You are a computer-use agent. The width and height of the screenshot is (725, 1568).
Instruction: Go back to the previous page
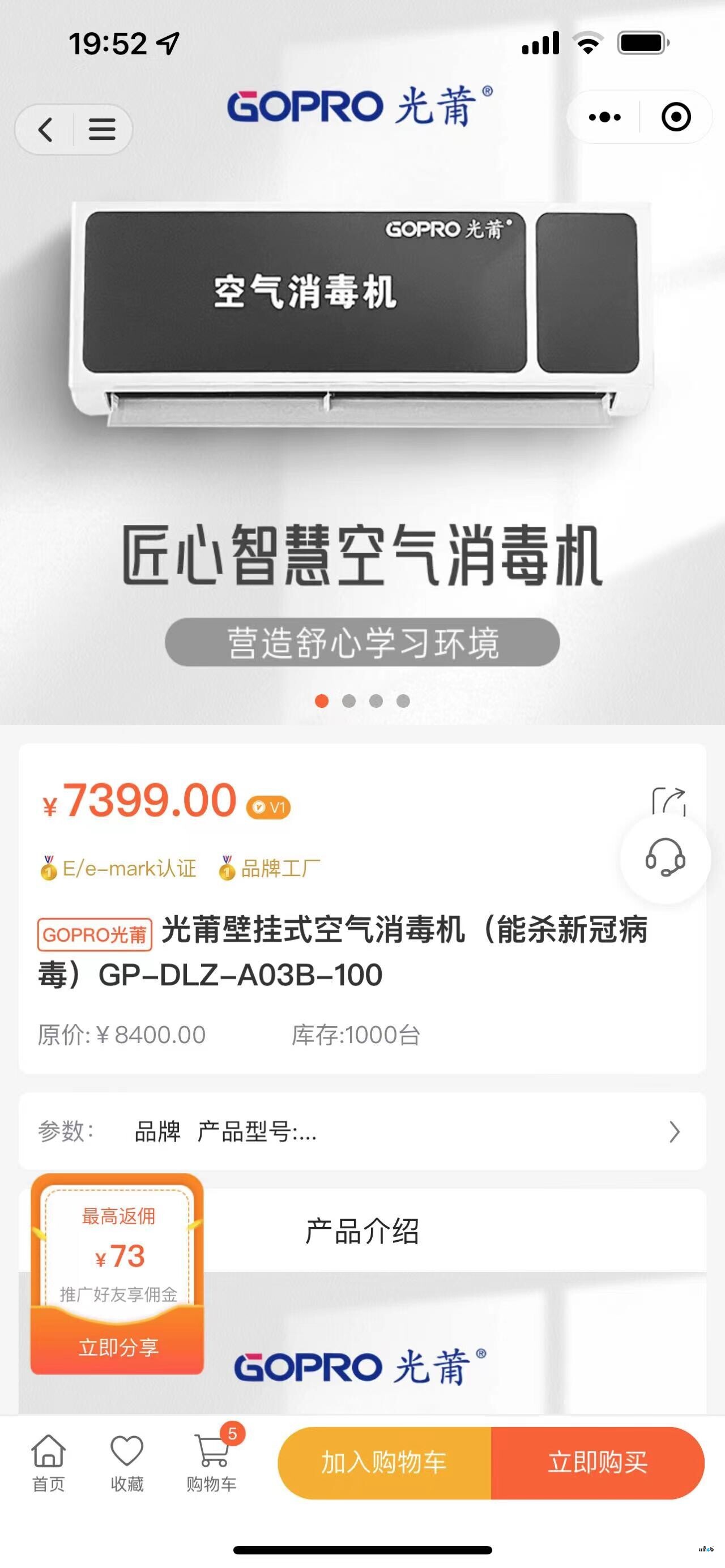click(x=46, y=130)
